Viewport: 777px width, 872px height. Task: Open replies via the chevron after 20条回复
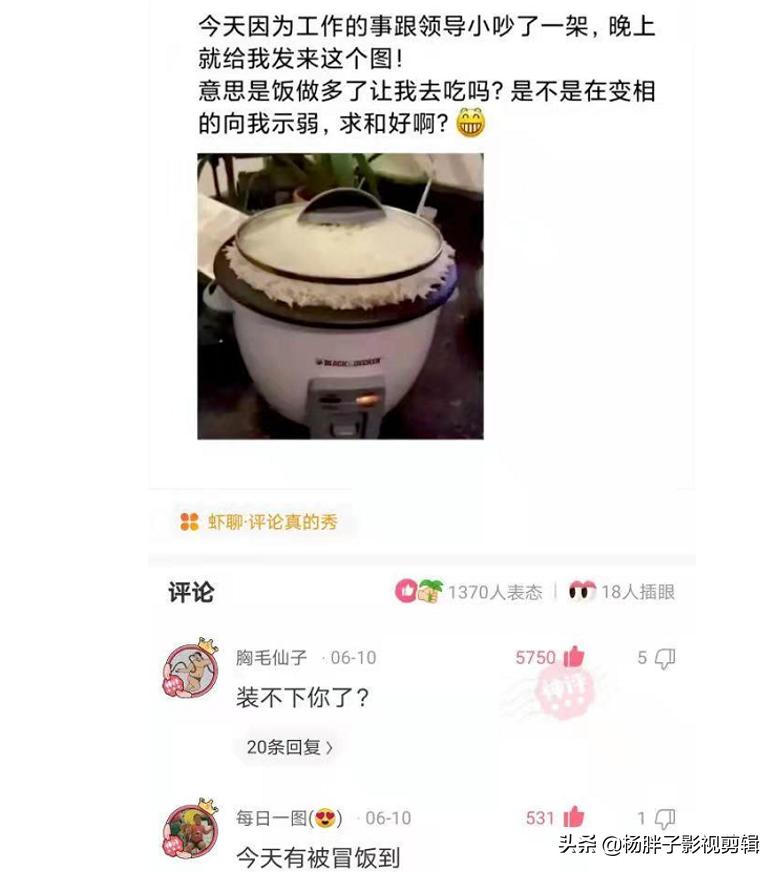click(327, 746)
